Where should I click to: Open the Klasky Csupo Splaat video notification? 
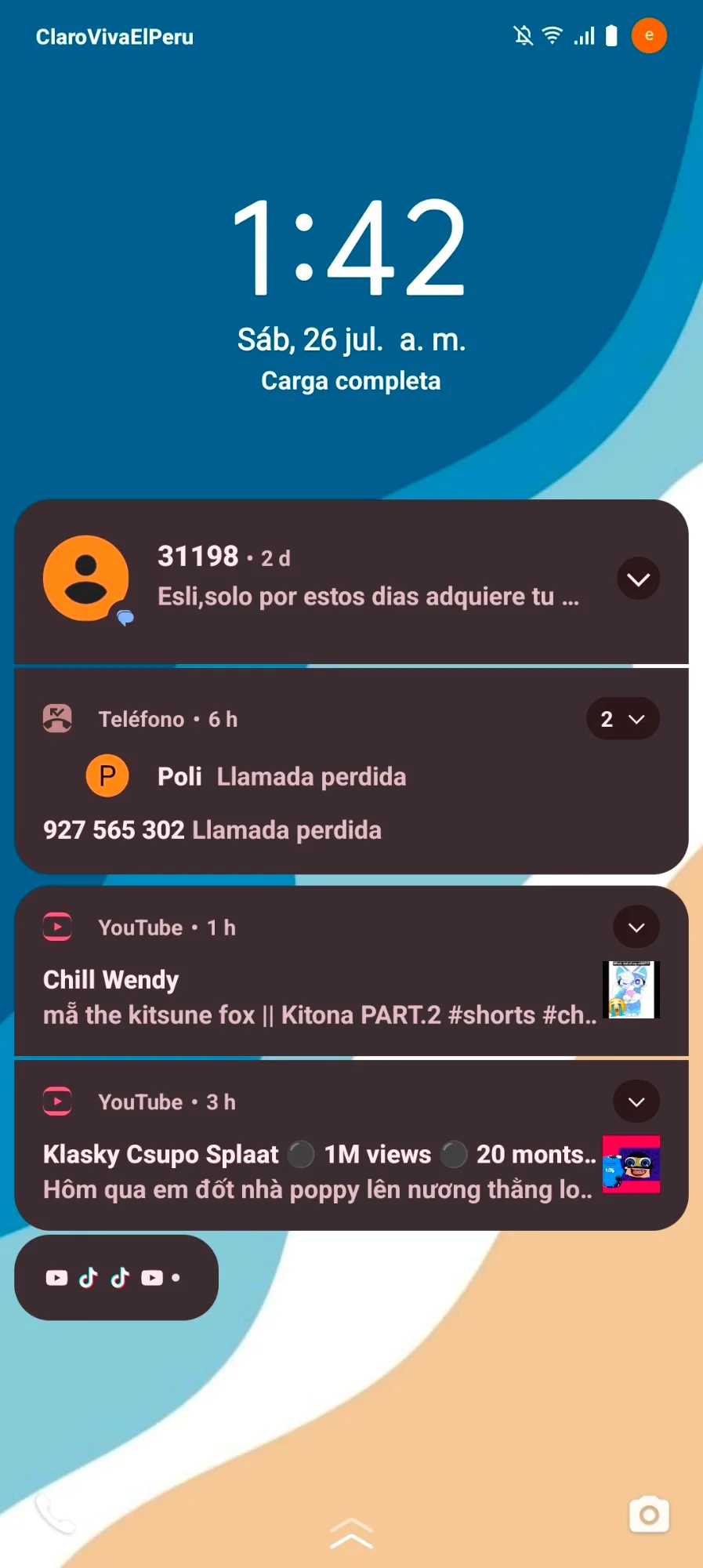point(313,1172)
